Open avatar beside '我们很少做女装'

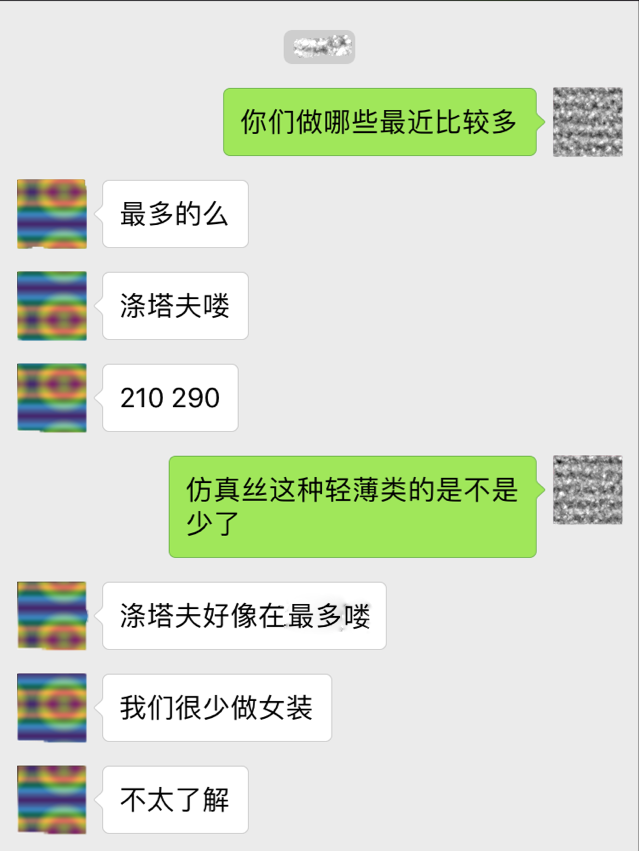click(52, 708)
